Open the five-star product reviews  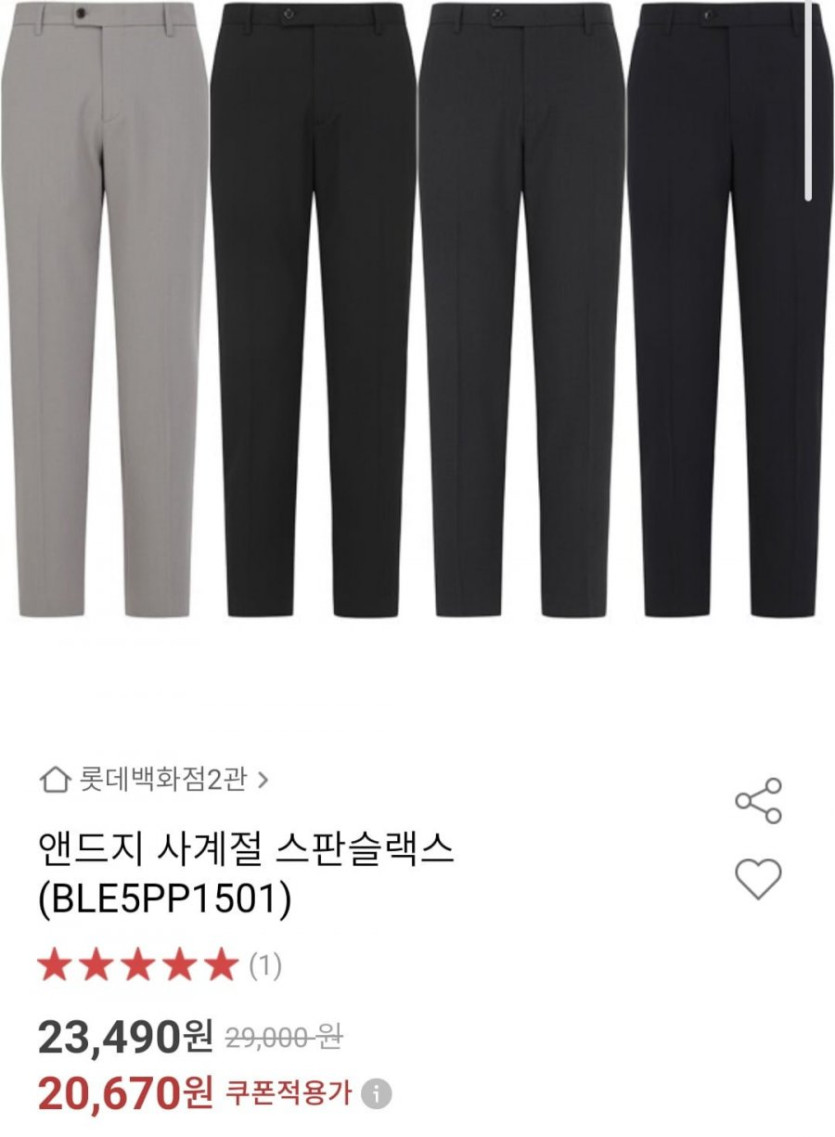[x=158, y=966]
